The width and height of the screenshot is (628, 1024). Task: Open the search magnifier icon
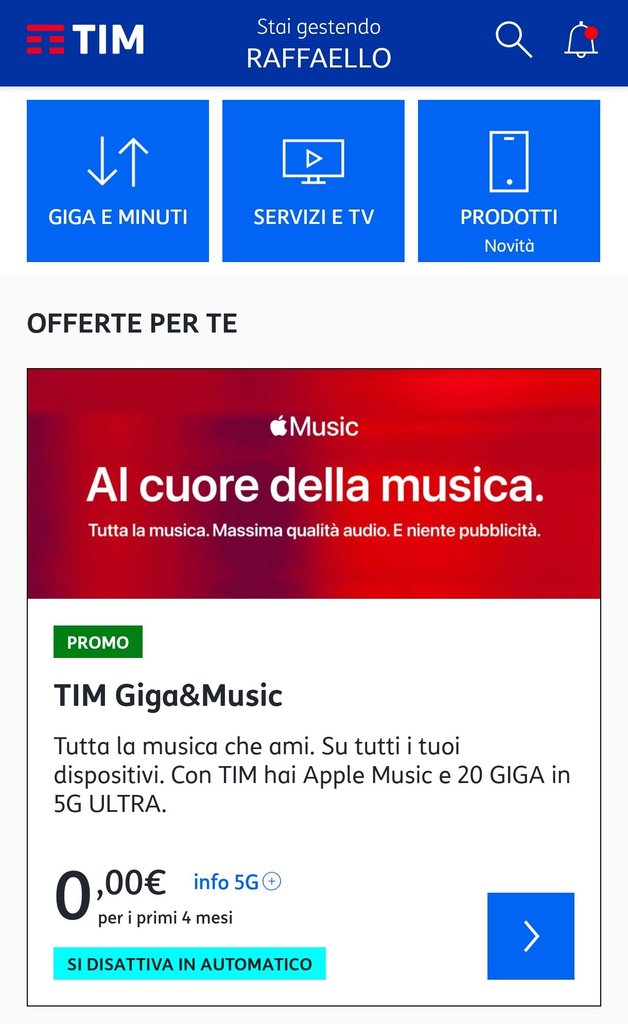[x=513, y=40]
